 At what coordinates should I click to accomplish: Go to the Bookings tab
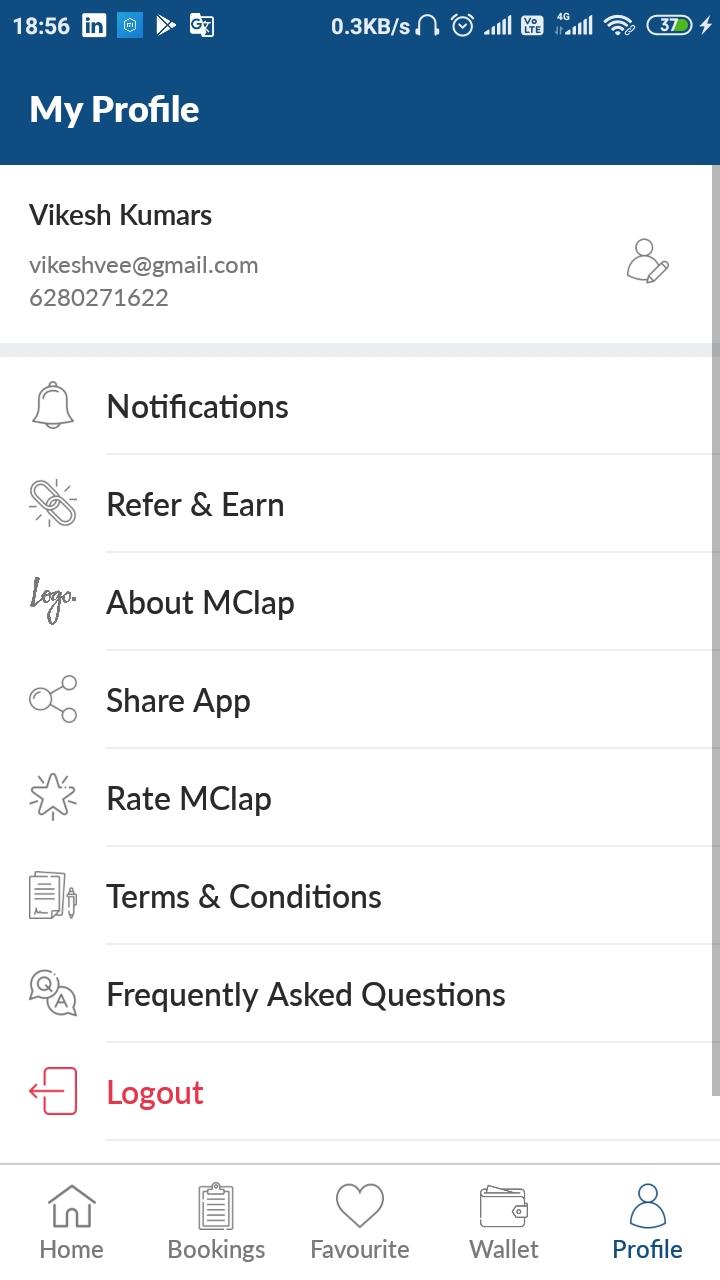(216, 1222)
